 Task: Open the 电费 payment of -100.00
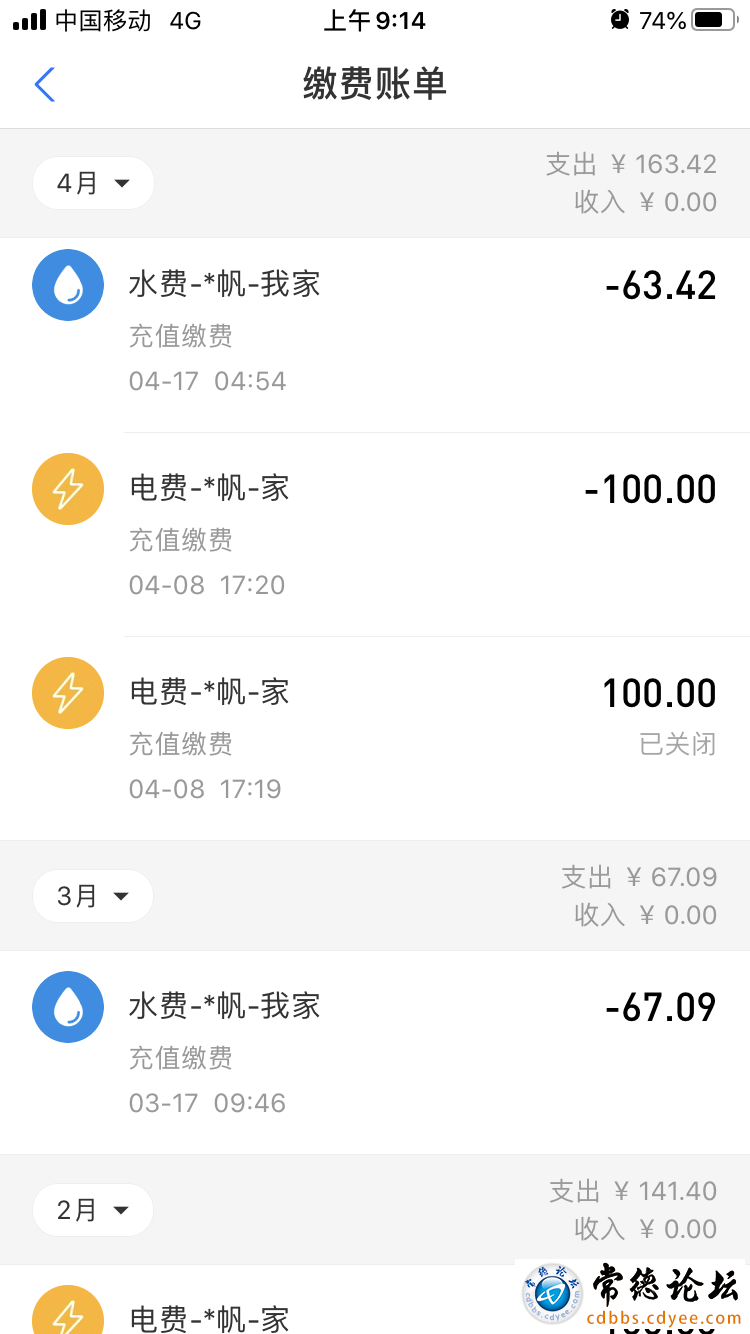point(375,536)
